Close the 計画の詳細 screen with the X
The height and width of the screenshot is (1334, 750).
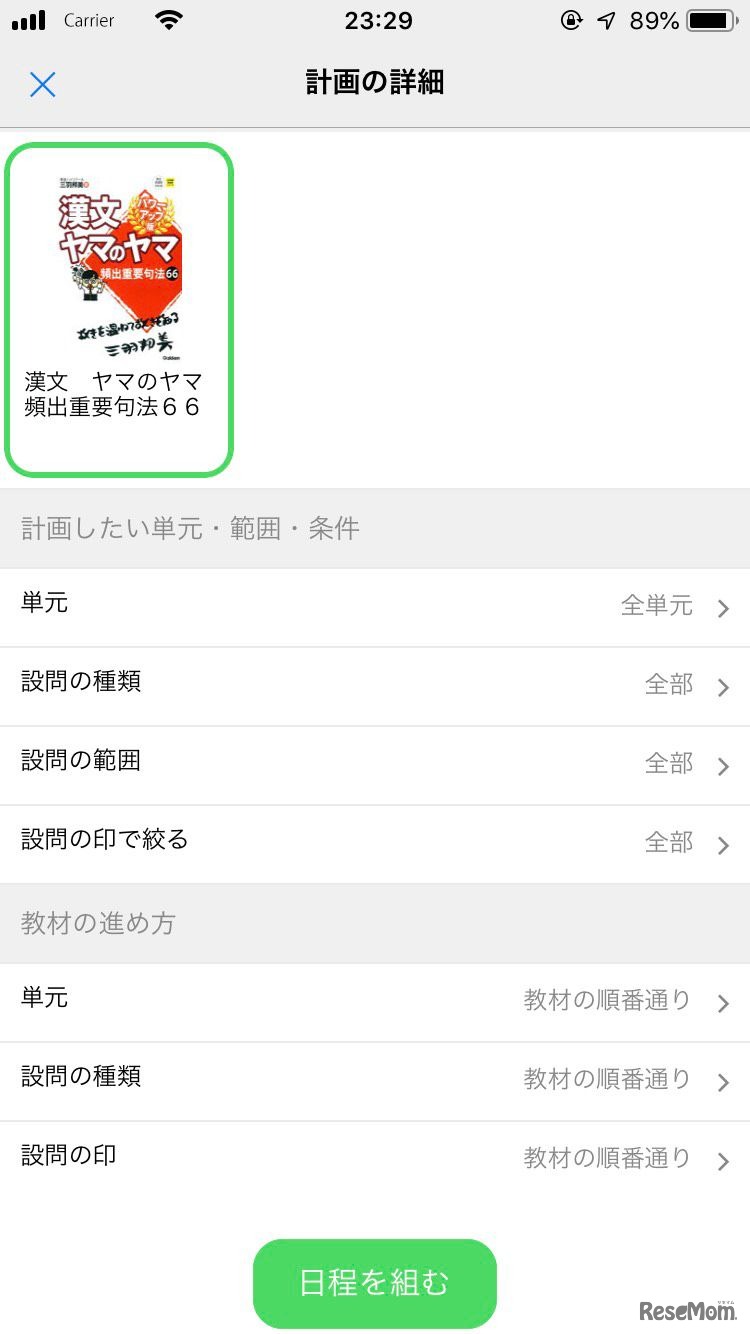click(x=42, y=85)
